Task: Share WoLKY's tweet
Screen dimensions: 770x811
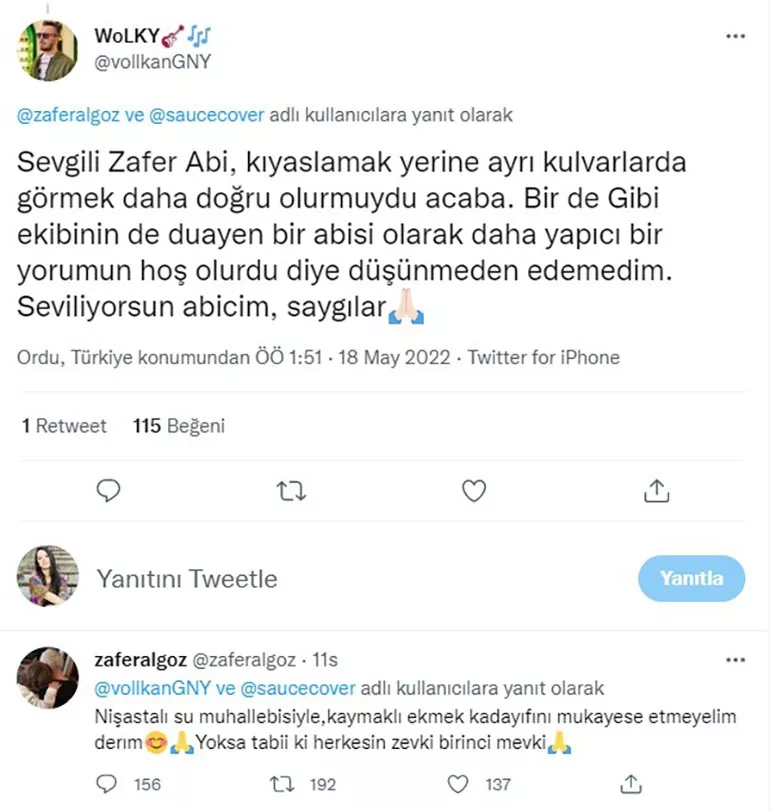Action: click(x=656, y=490)
